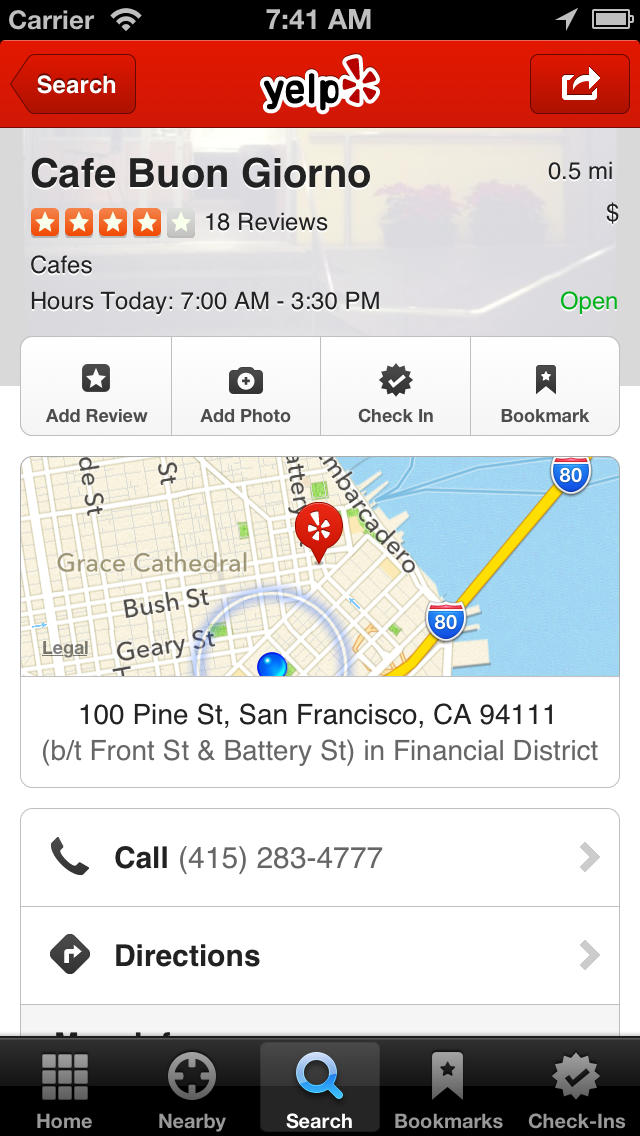Switch to the Home tab
Viewport: 640px width, 1136px height.
(x=64, y=1090)
